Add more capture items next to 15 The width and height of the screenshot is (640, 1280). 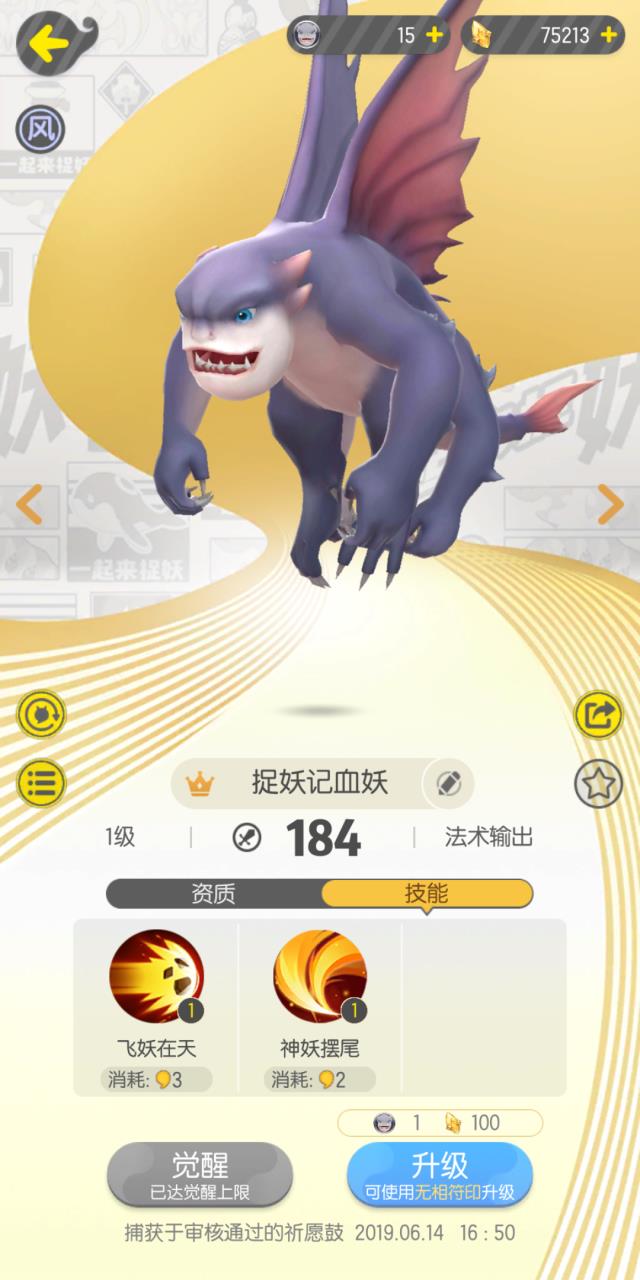[434, 35]
